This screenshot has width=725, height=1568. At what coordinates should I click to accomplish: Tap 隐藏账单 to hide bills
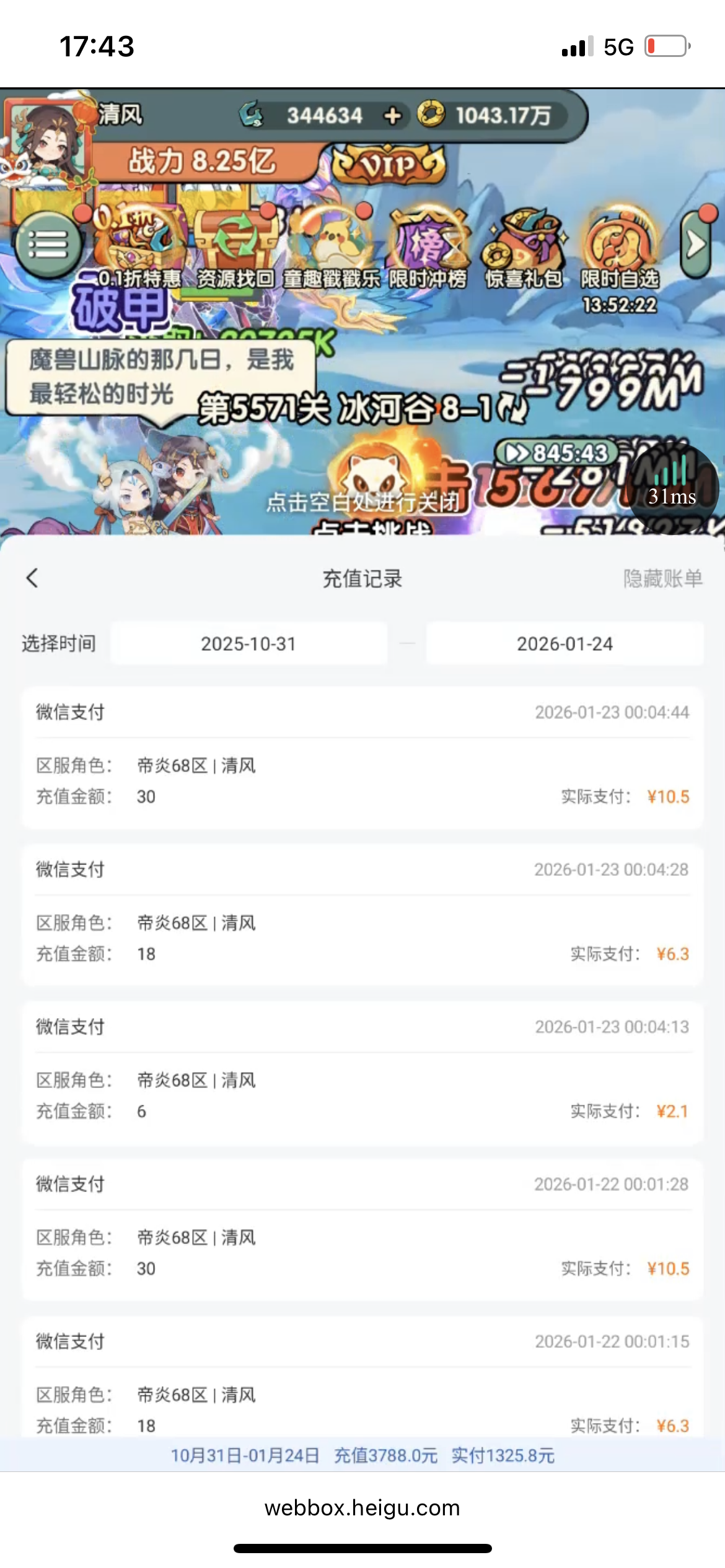coord(662,578)
